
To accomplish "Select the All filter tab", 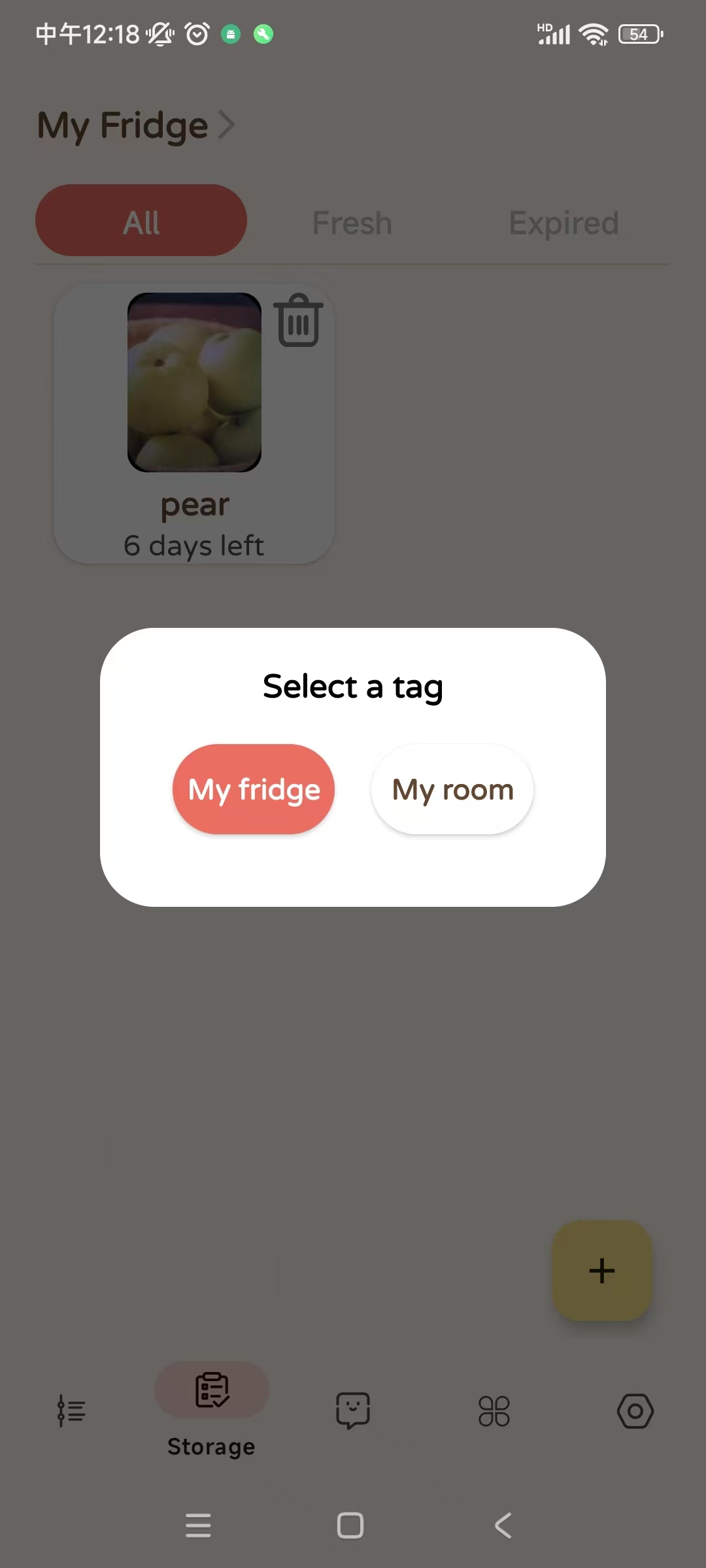I will [141, 220].
